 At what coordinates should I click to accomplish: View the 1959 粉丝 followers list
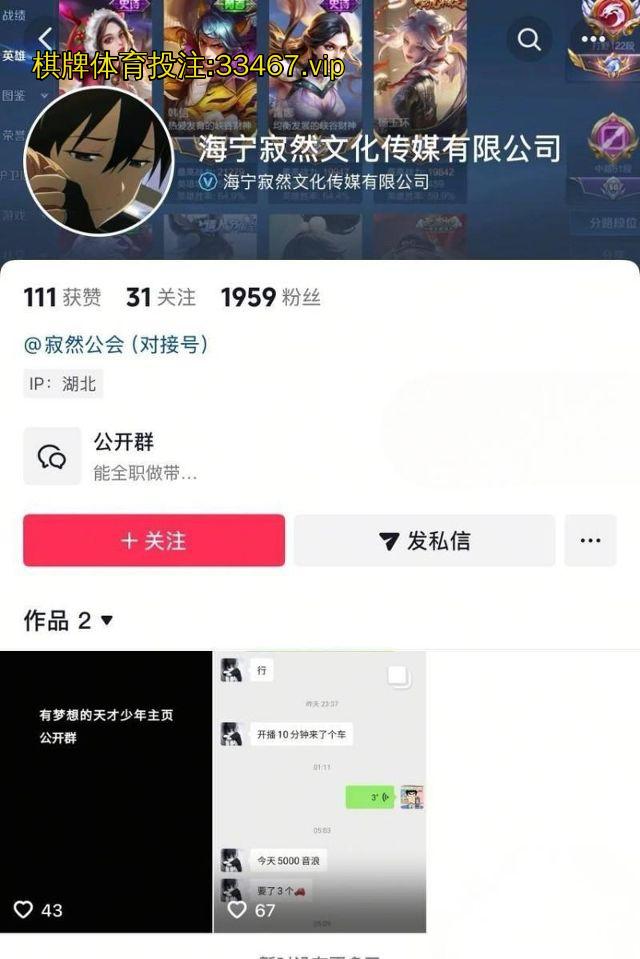coord(270,297)
